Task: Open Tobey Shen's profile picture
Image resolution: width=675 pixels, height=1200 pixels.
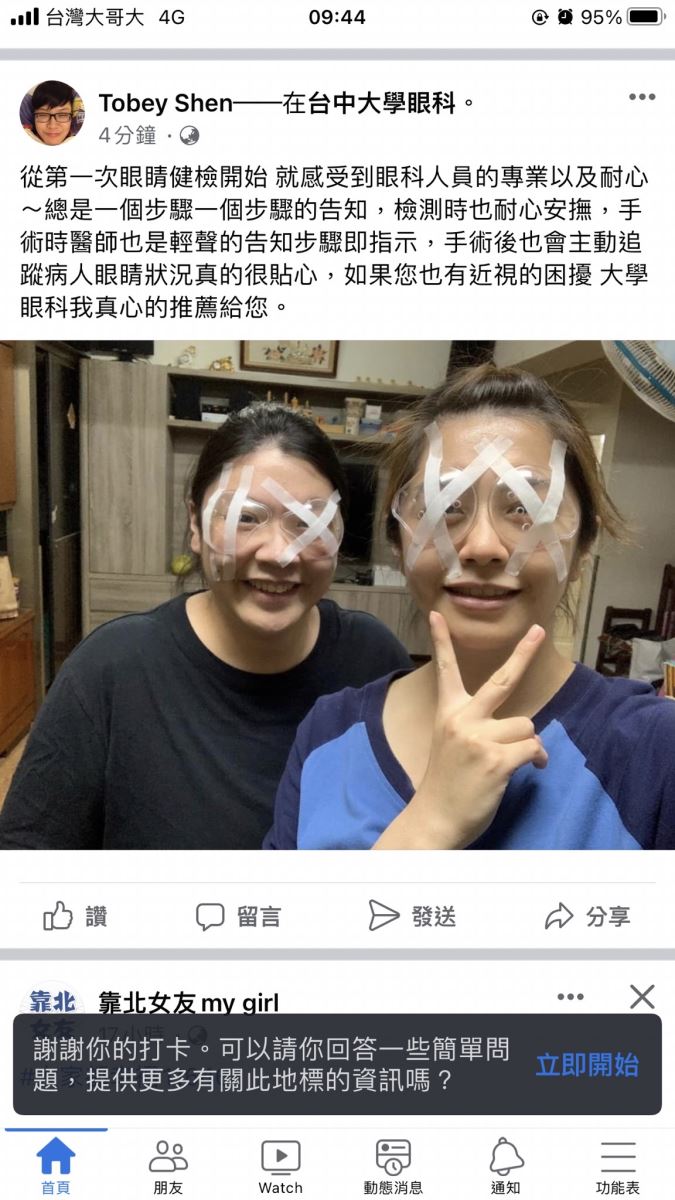Action: [52, 113]
